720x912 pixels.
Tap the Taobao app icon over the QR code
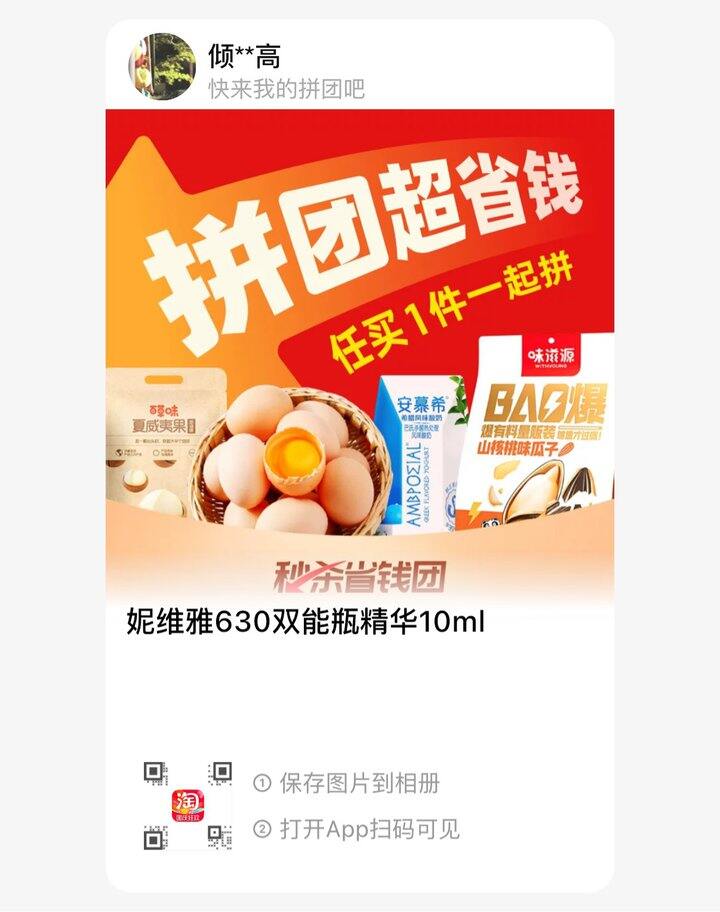click(186, 806)
